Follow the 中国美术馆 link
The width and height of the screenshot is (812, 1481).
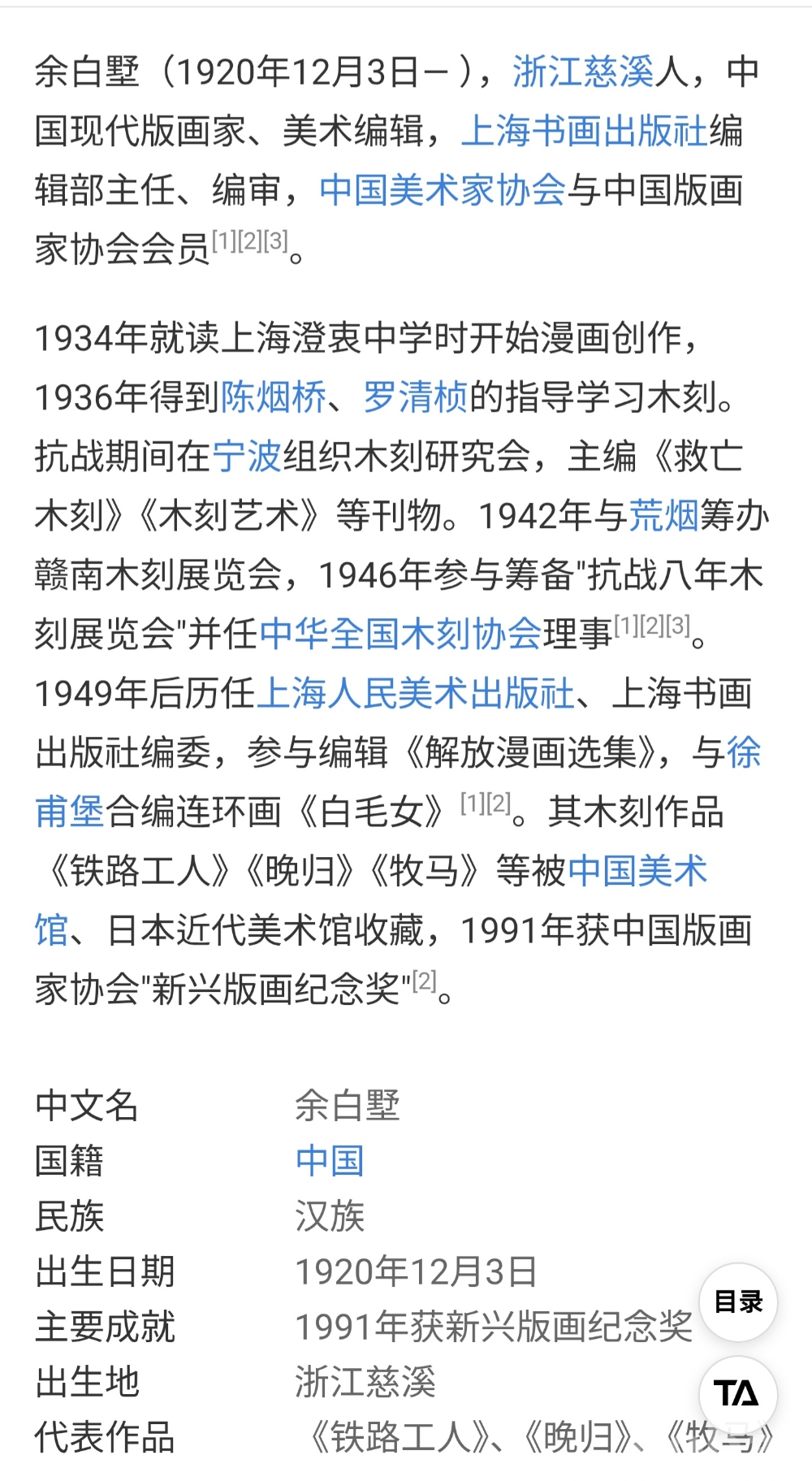(637, 871)
